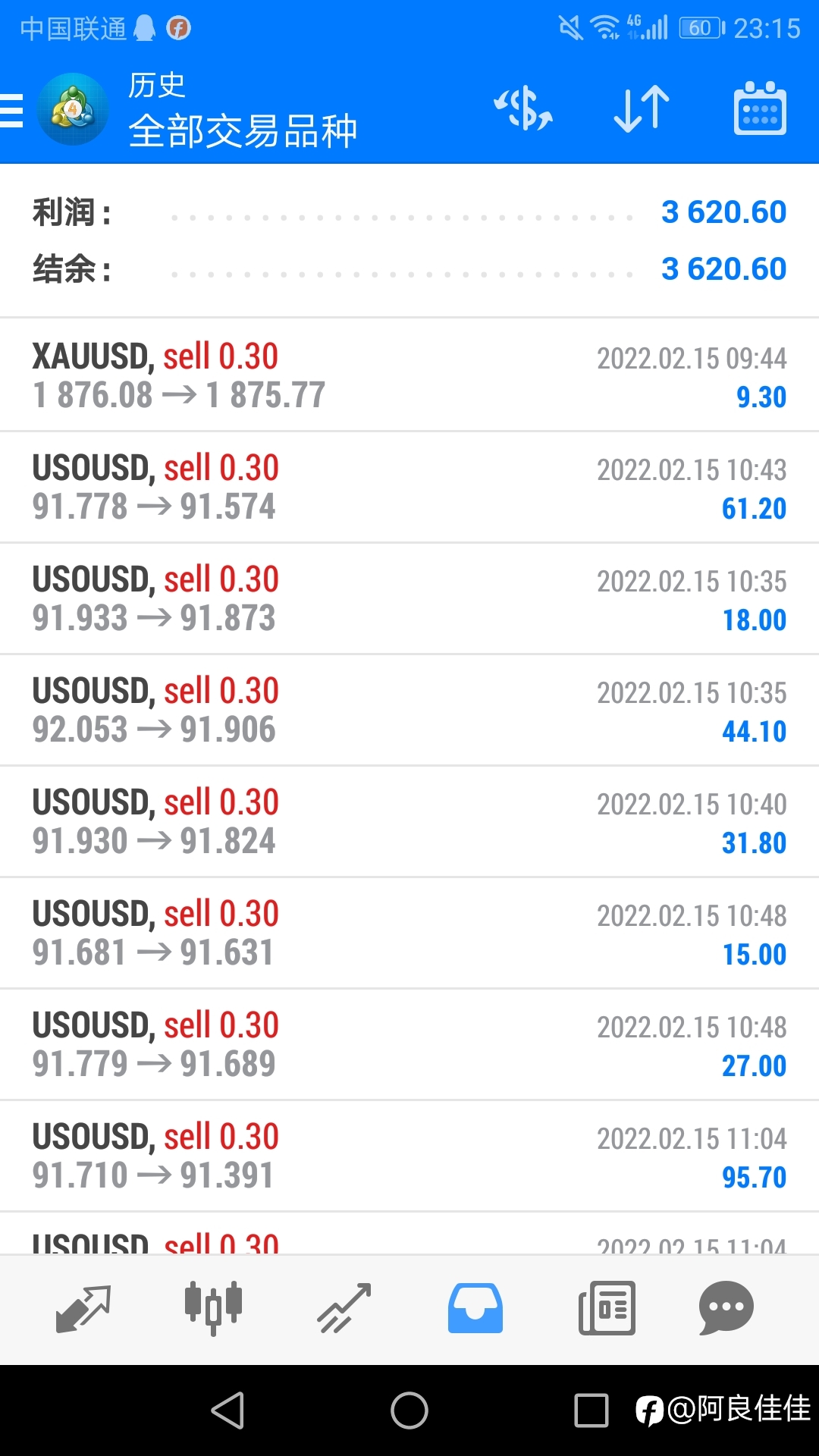
Task: Open the calendar date range picker
Action: 760,108
